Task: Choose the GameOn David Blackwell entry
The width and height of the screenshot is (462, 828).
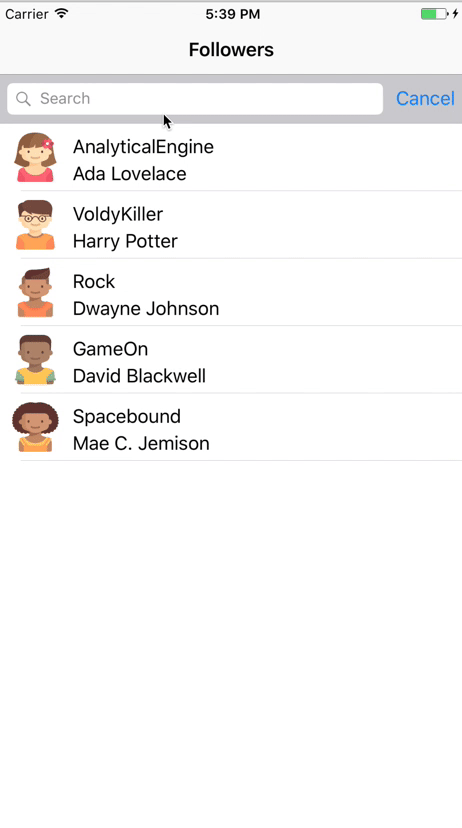Action: tap(231, 360)
